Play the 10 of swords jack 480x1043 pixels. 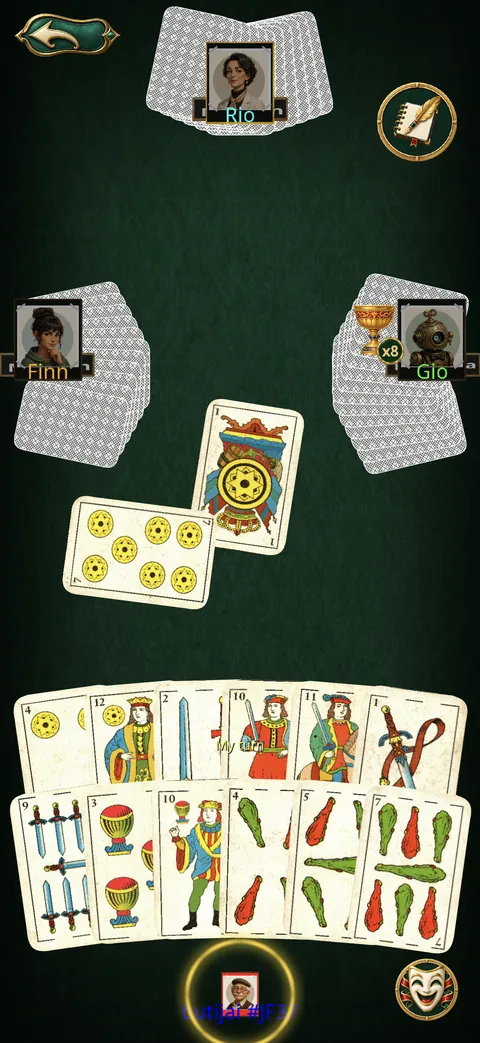pyautogui.click(x=258, y=730)
